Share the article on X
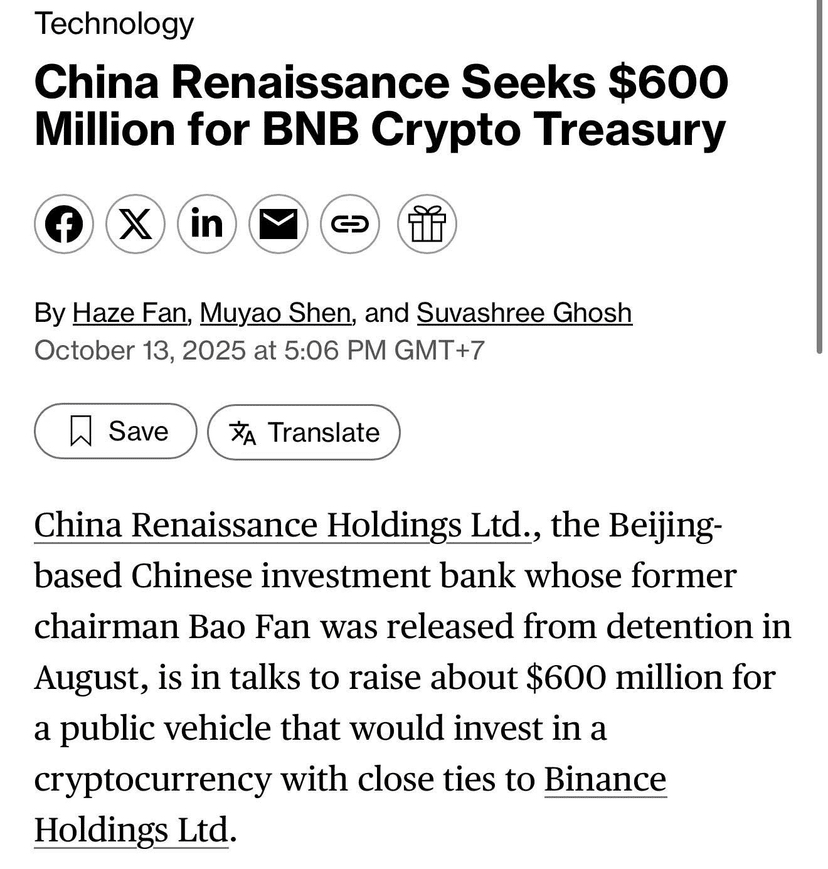Screen dimensions: 828x869 point(136,224)
